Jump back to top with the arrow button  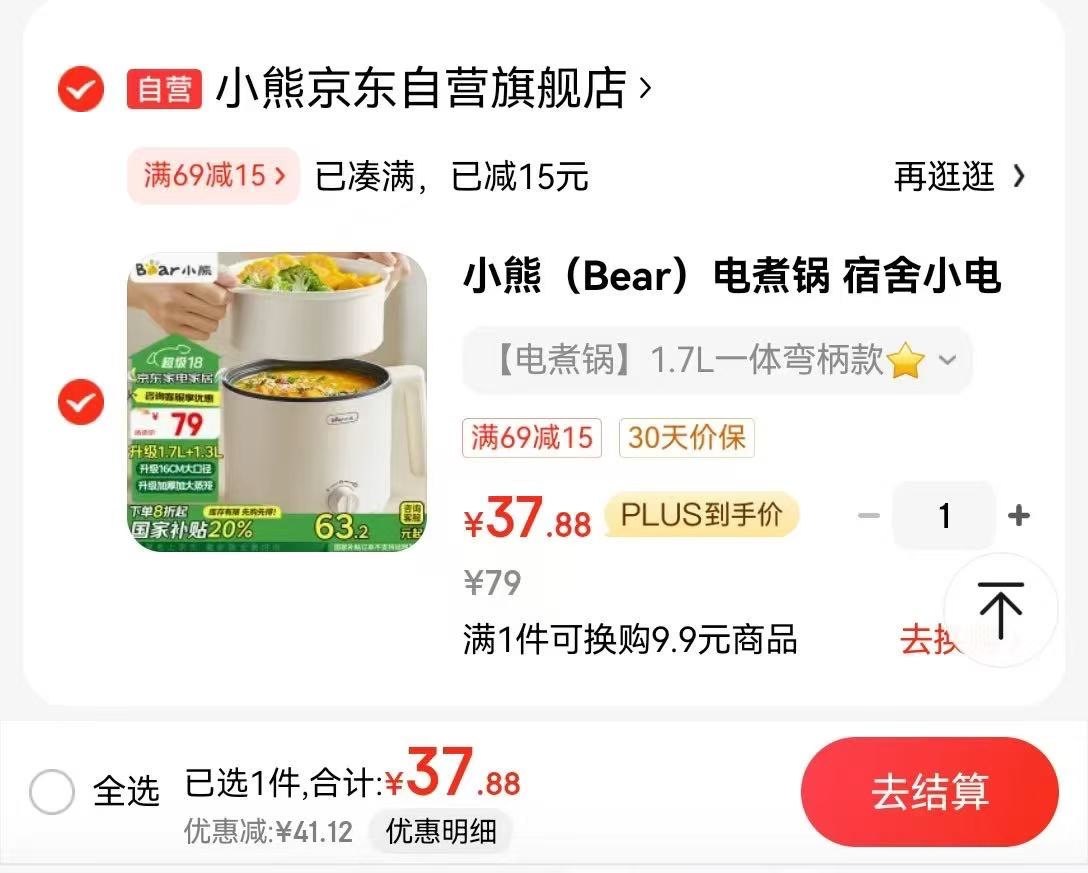[1000, 610]
